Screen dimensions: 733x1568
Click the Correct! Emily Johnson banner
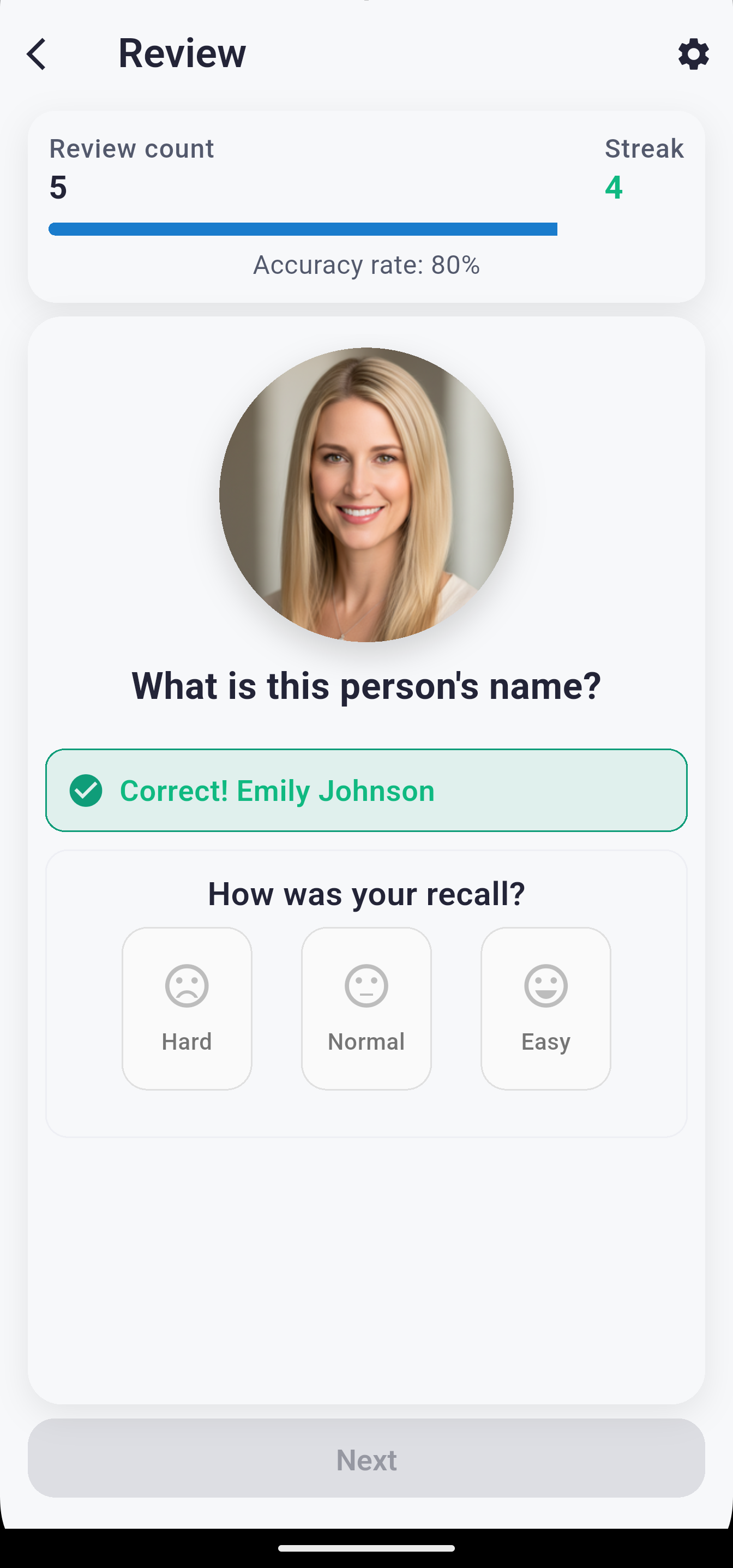click(366, 790)
